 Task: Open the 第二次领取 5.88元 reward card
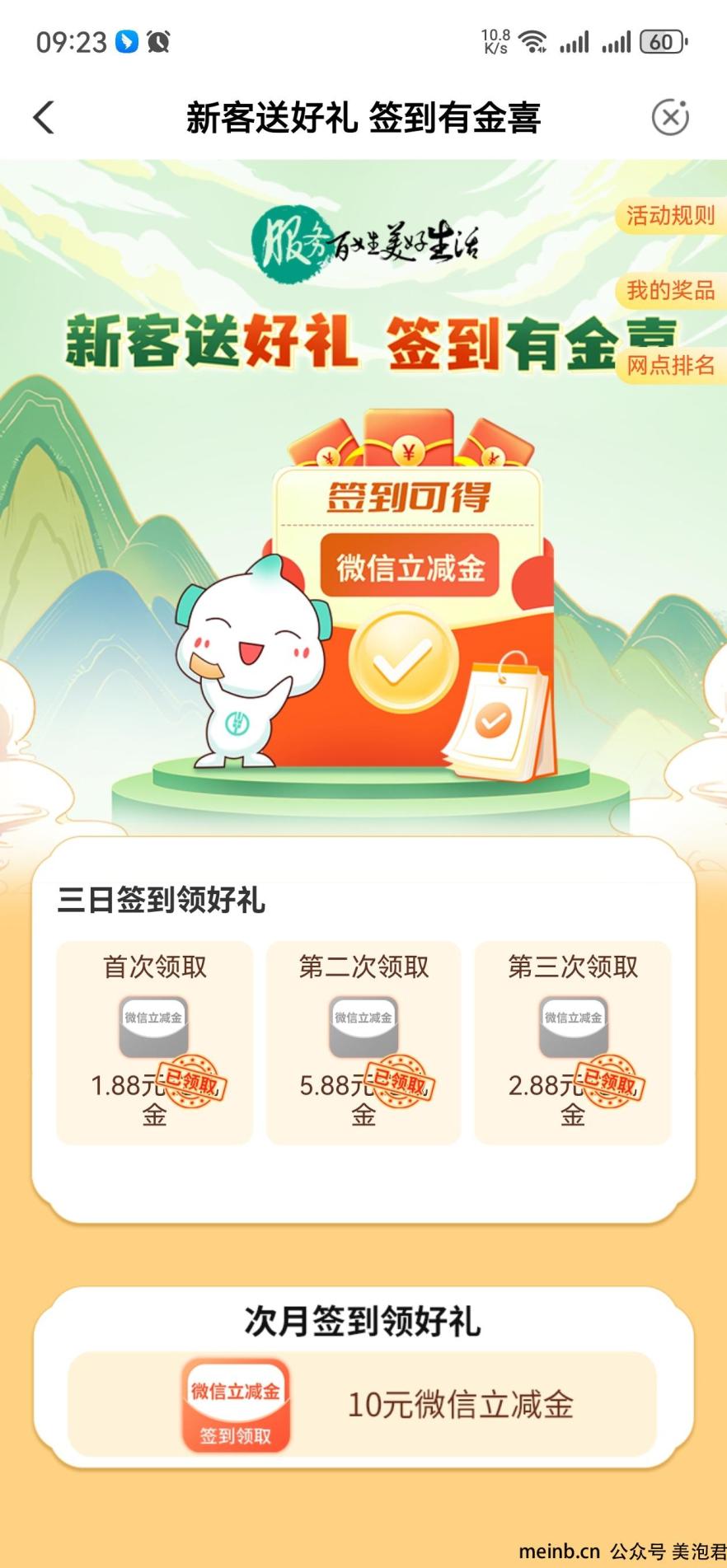(363, 1042)
